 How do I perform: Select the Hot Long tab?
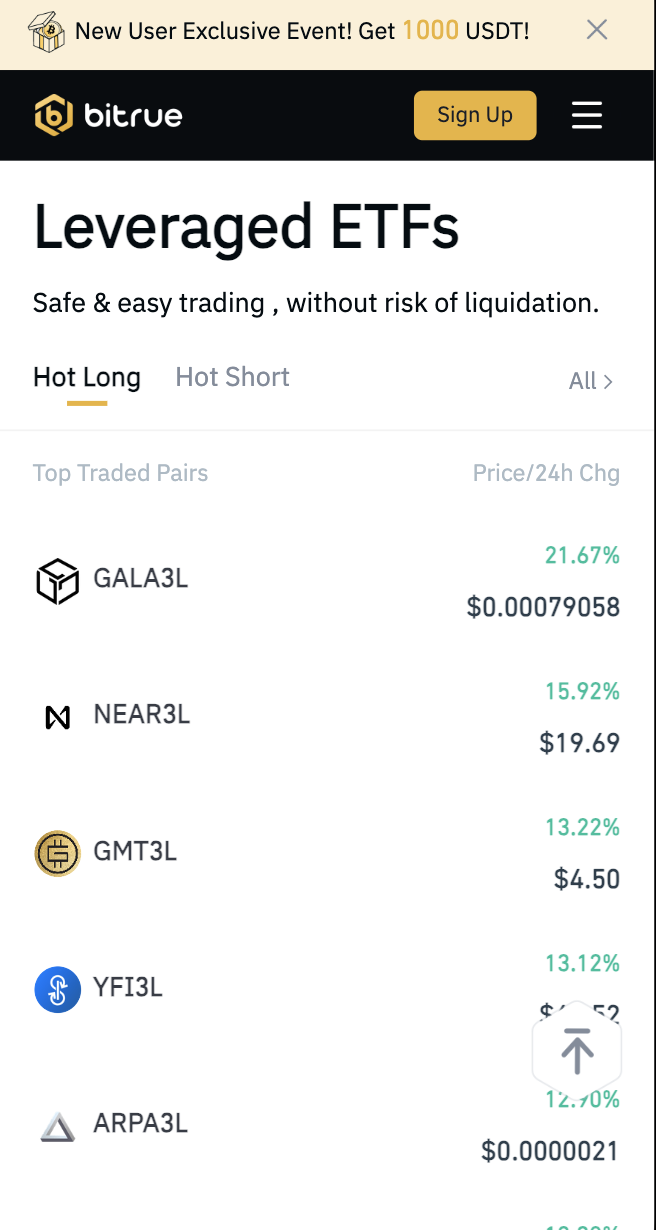click(x=87, y=377)
